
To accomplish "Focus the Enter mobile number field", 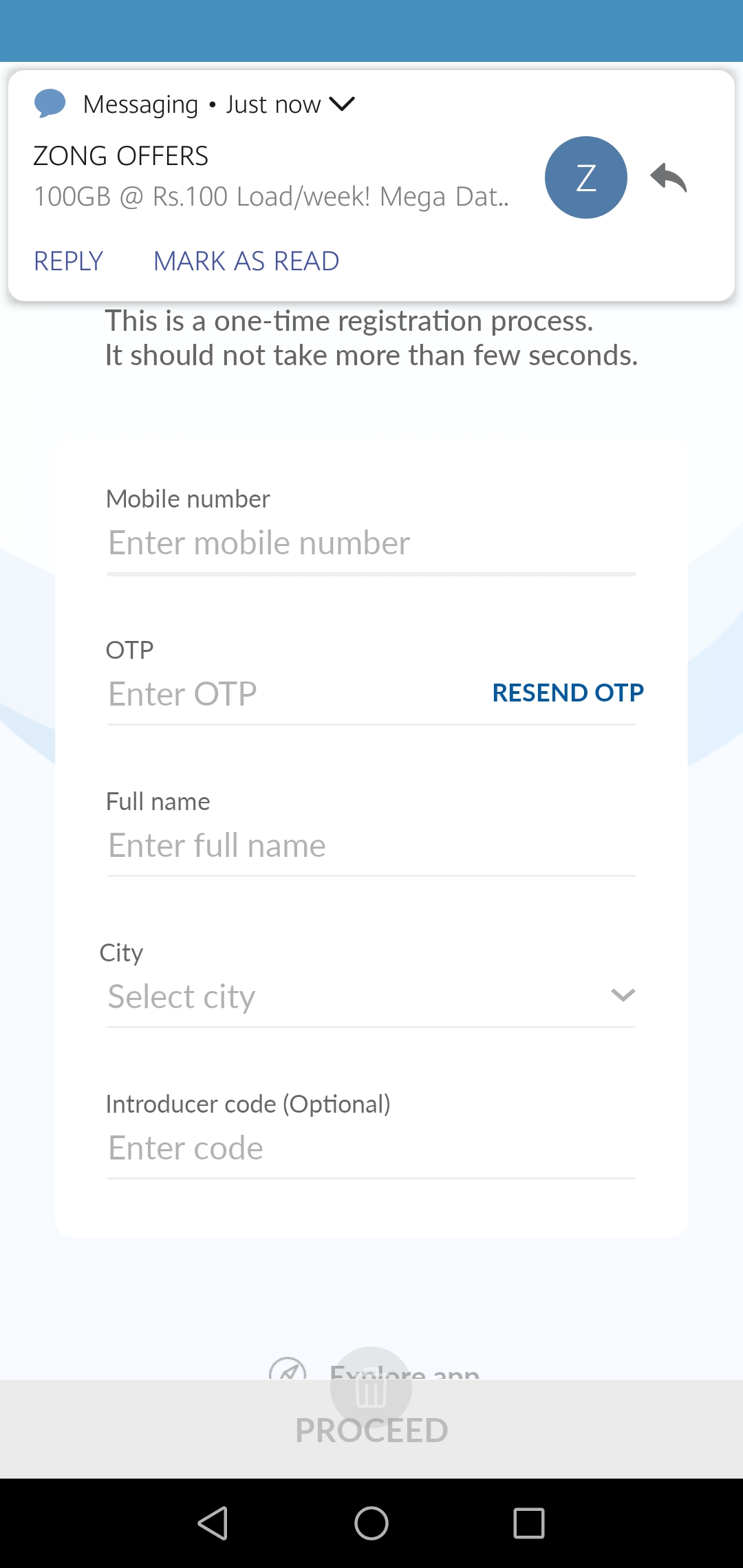I will click(370, 543).
